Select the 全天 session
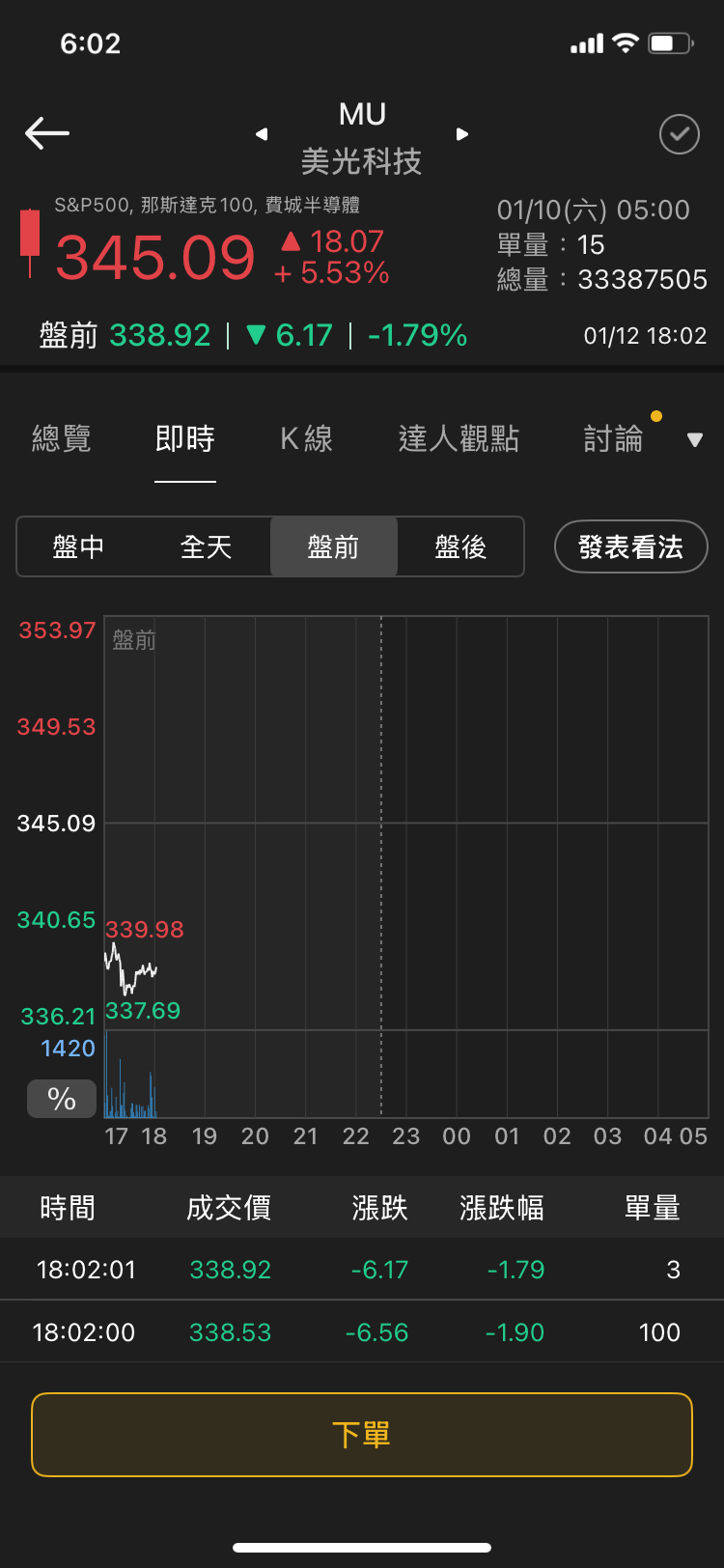The height and width of the screenshot is (1568, 724). (206, 547)
